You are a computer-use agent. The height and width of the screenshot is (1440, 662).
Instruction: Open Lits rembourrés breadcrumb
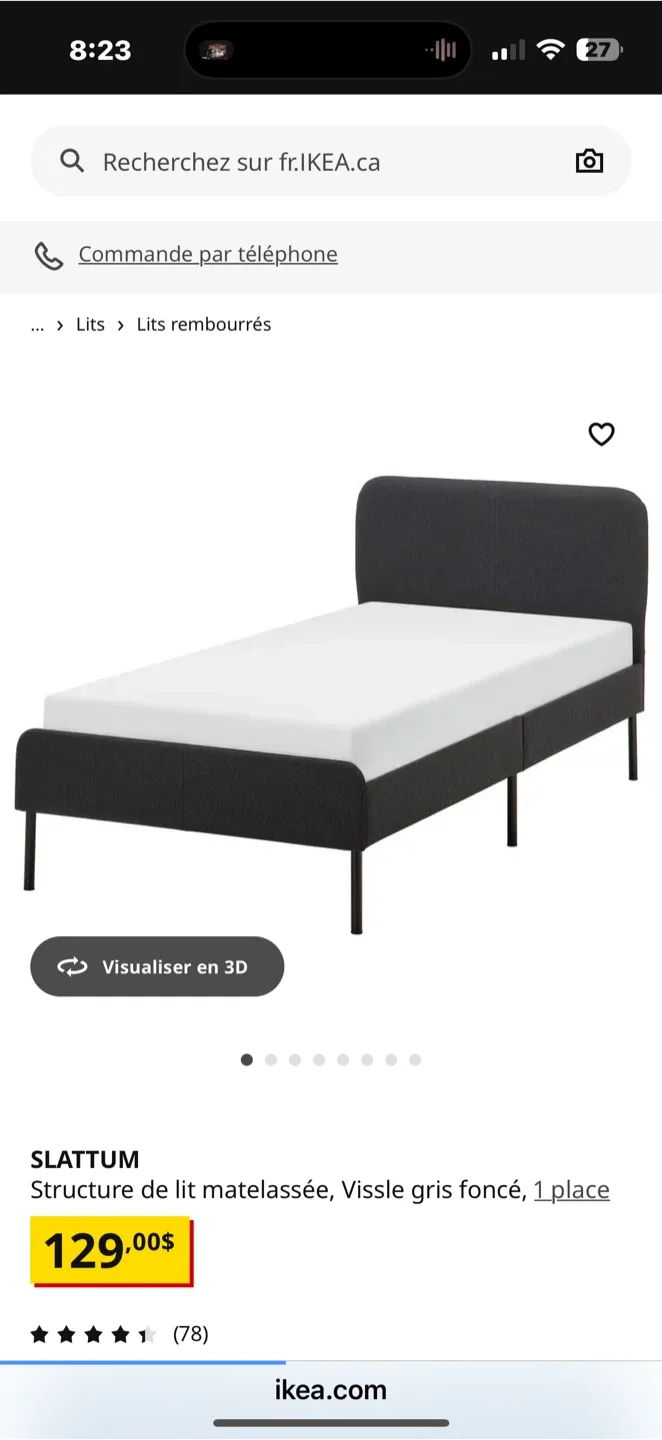(x=204, y=324)
